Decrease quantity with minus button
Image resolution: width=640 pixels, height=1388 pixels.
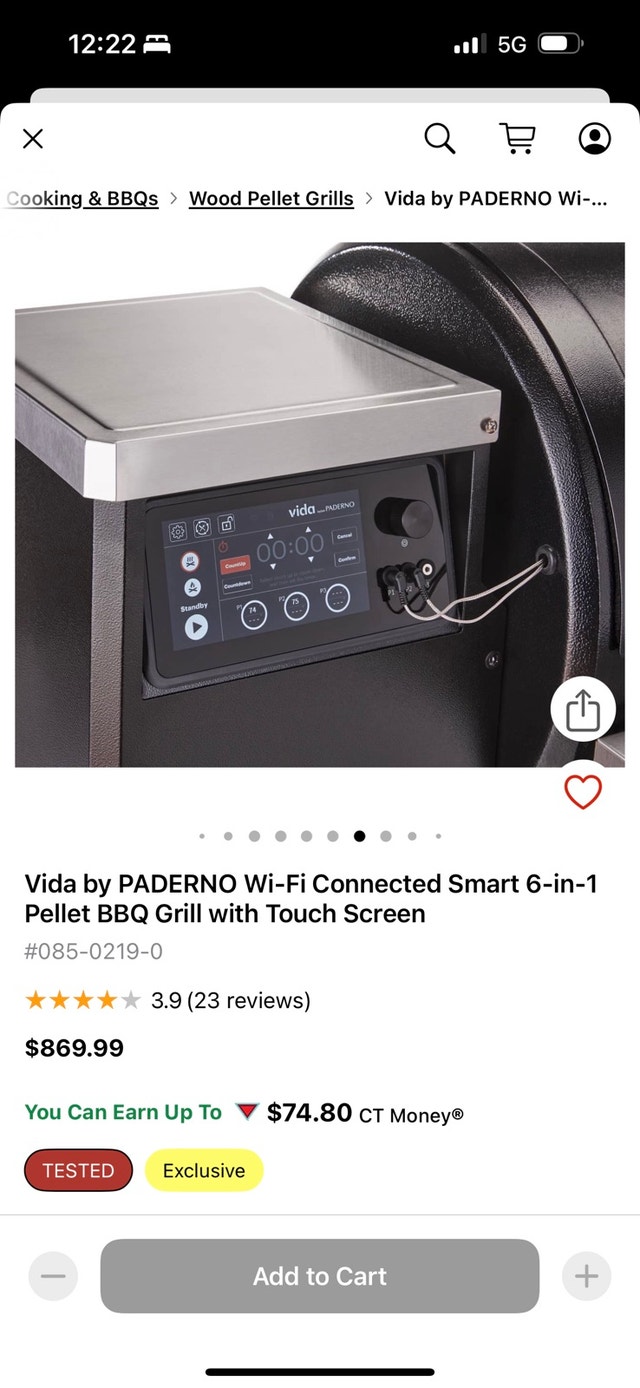(x=53, y=1276)
